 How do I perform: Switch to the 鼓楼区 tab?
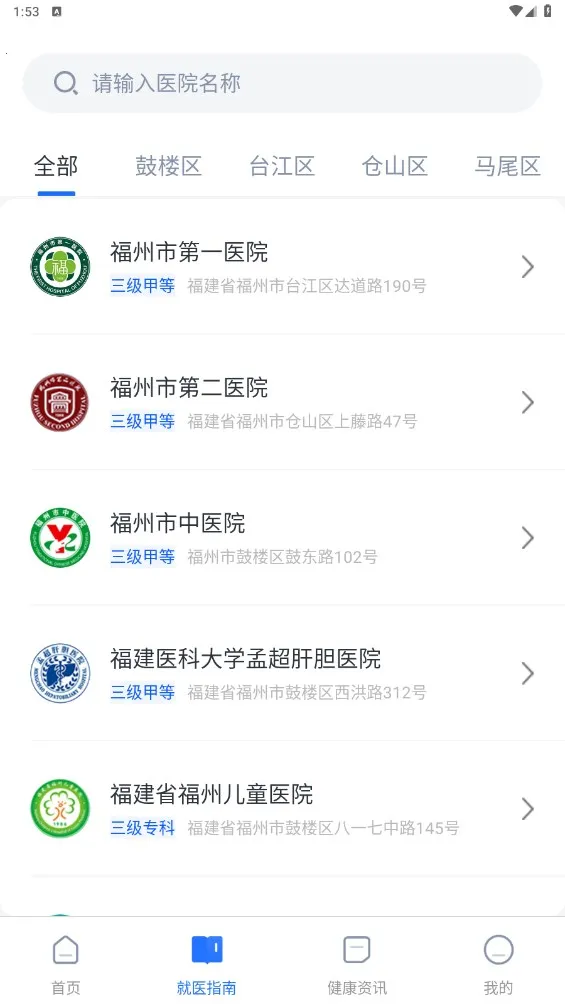point(168,166)
